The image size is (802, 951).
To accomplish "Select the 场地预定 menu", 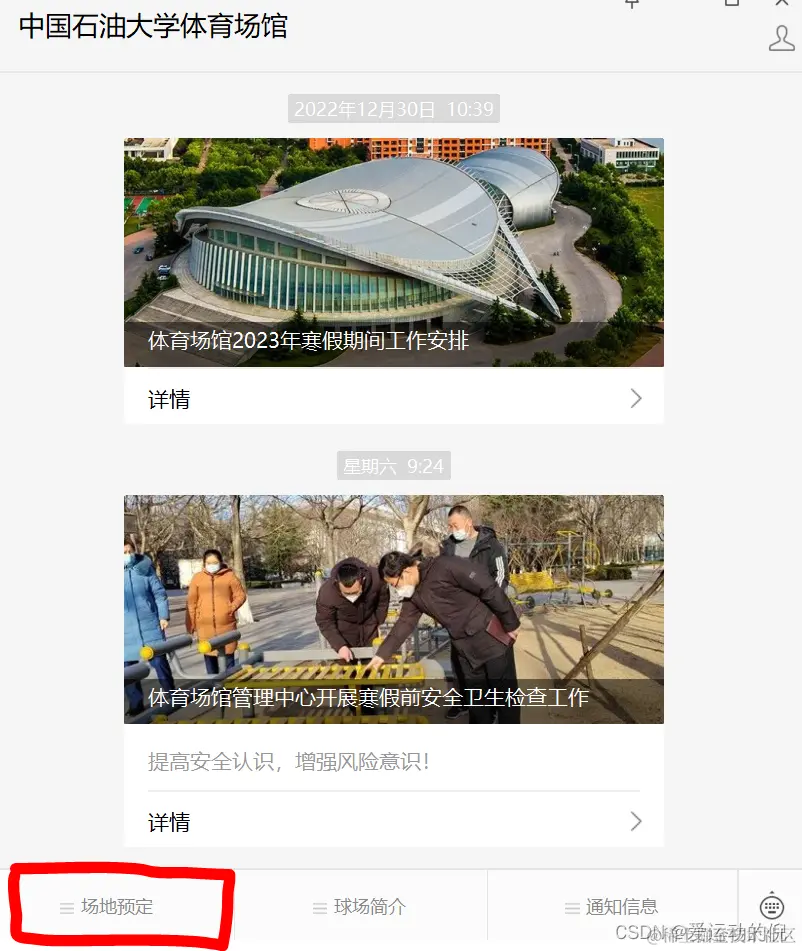I will pos(117,907).
